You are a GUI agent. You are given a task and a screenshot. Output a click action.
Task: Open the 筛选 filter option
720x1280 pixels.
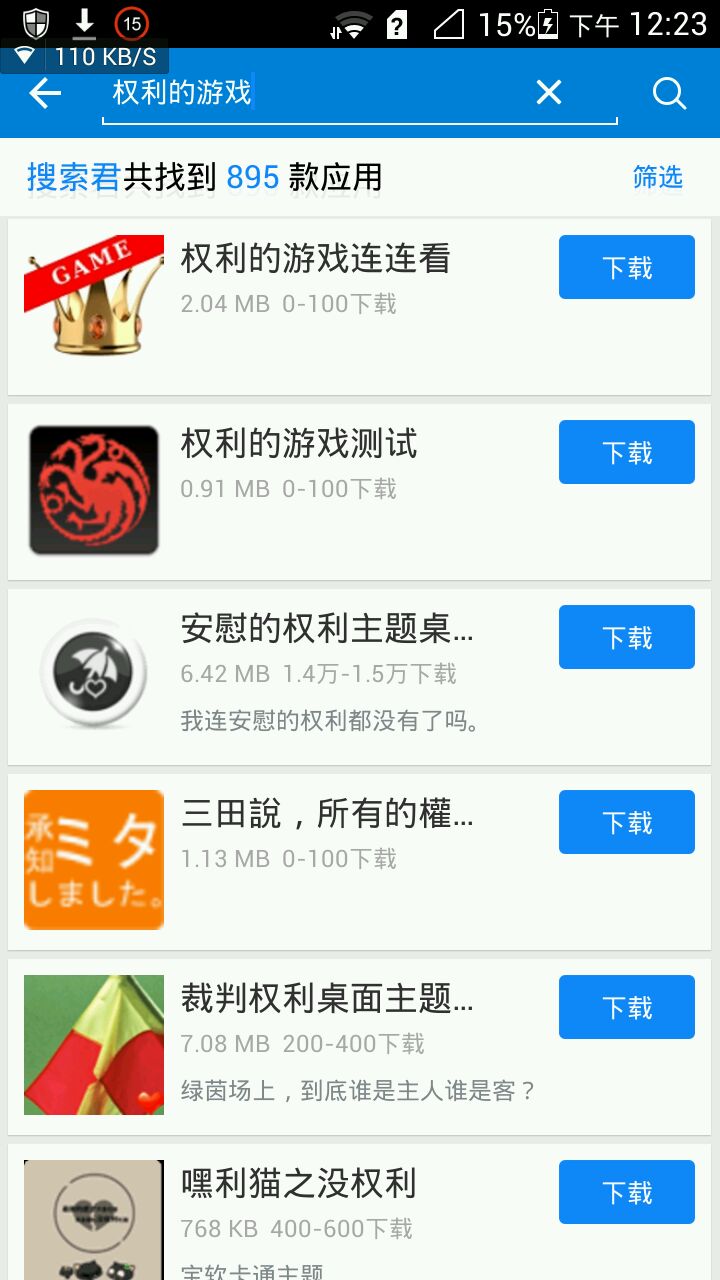pos(657,177)
